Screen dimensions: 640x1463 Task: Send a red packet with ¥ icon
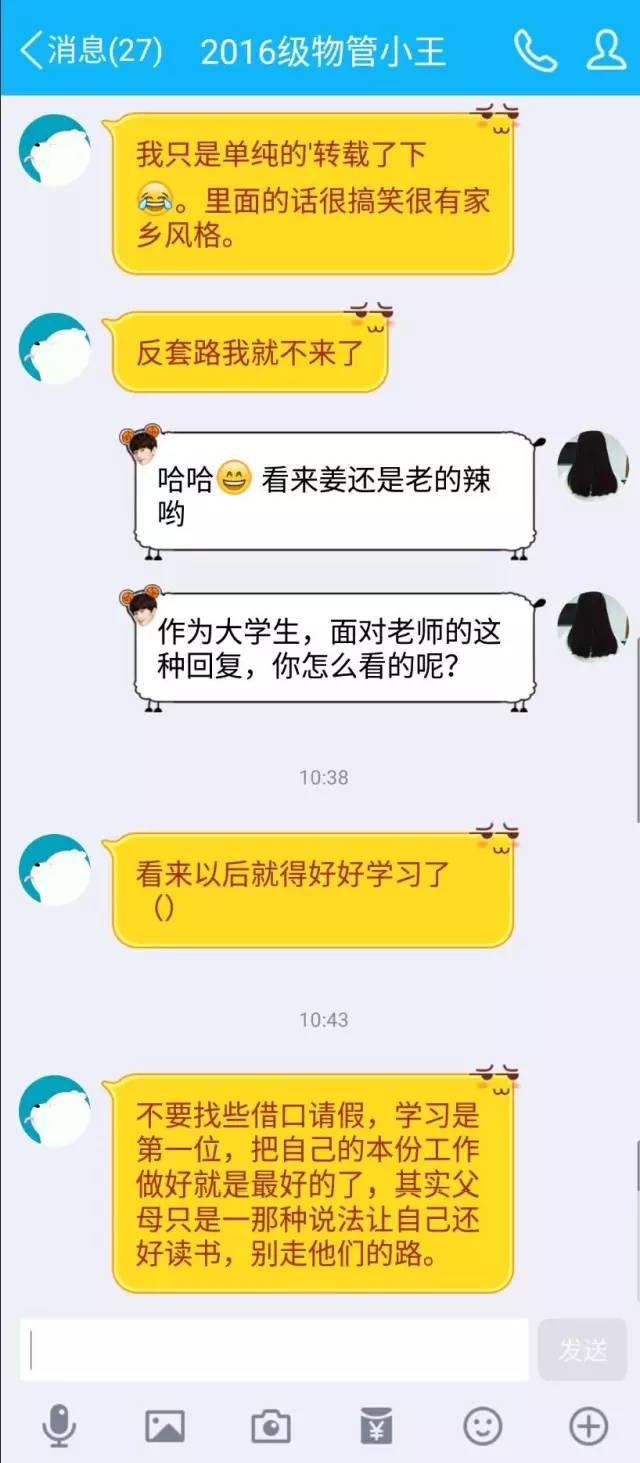point(377,1425)
